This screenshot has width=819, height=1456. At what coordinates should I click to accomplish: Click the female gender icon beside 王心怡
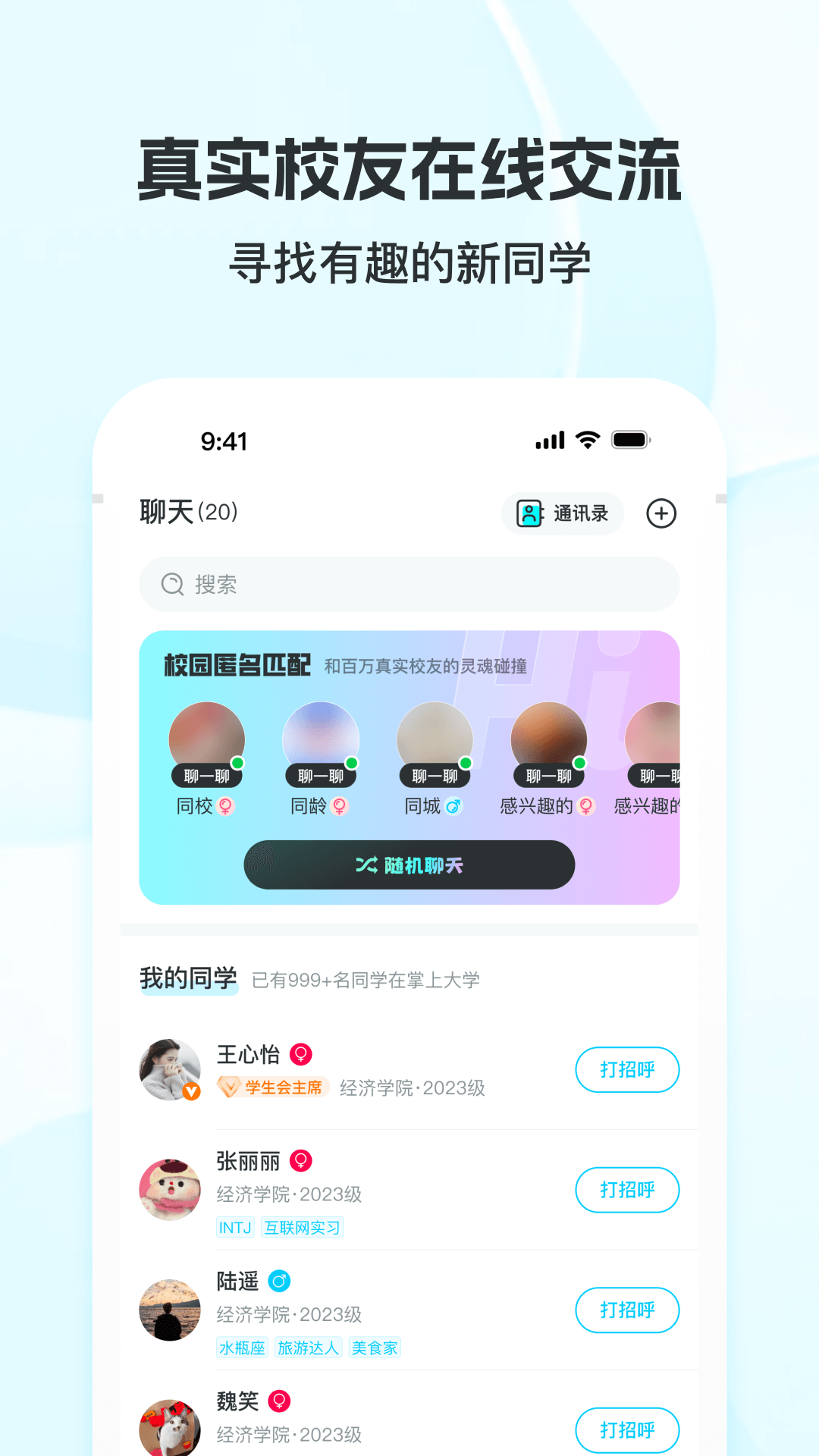click(x=303, y=1053)
